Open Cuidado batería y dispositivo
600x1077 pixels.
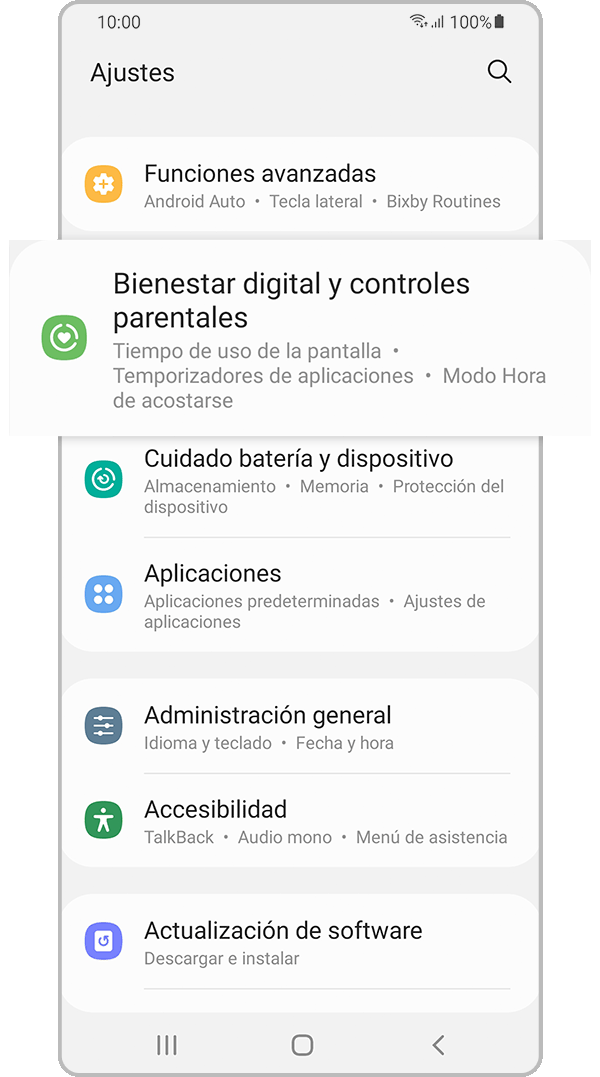point(300,481)
